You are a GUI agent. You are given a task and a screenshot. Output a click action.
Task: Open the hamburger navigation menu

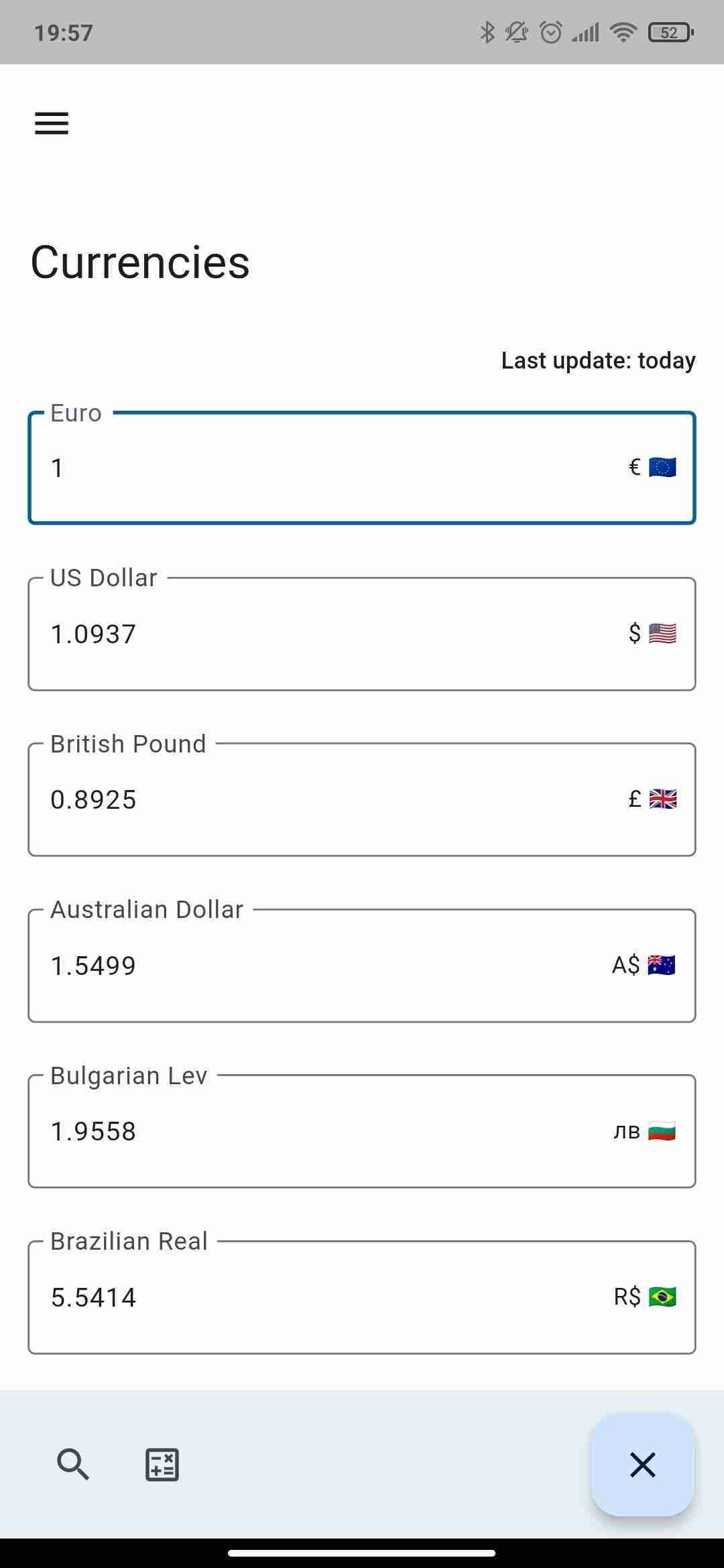(x=50, y=123)
